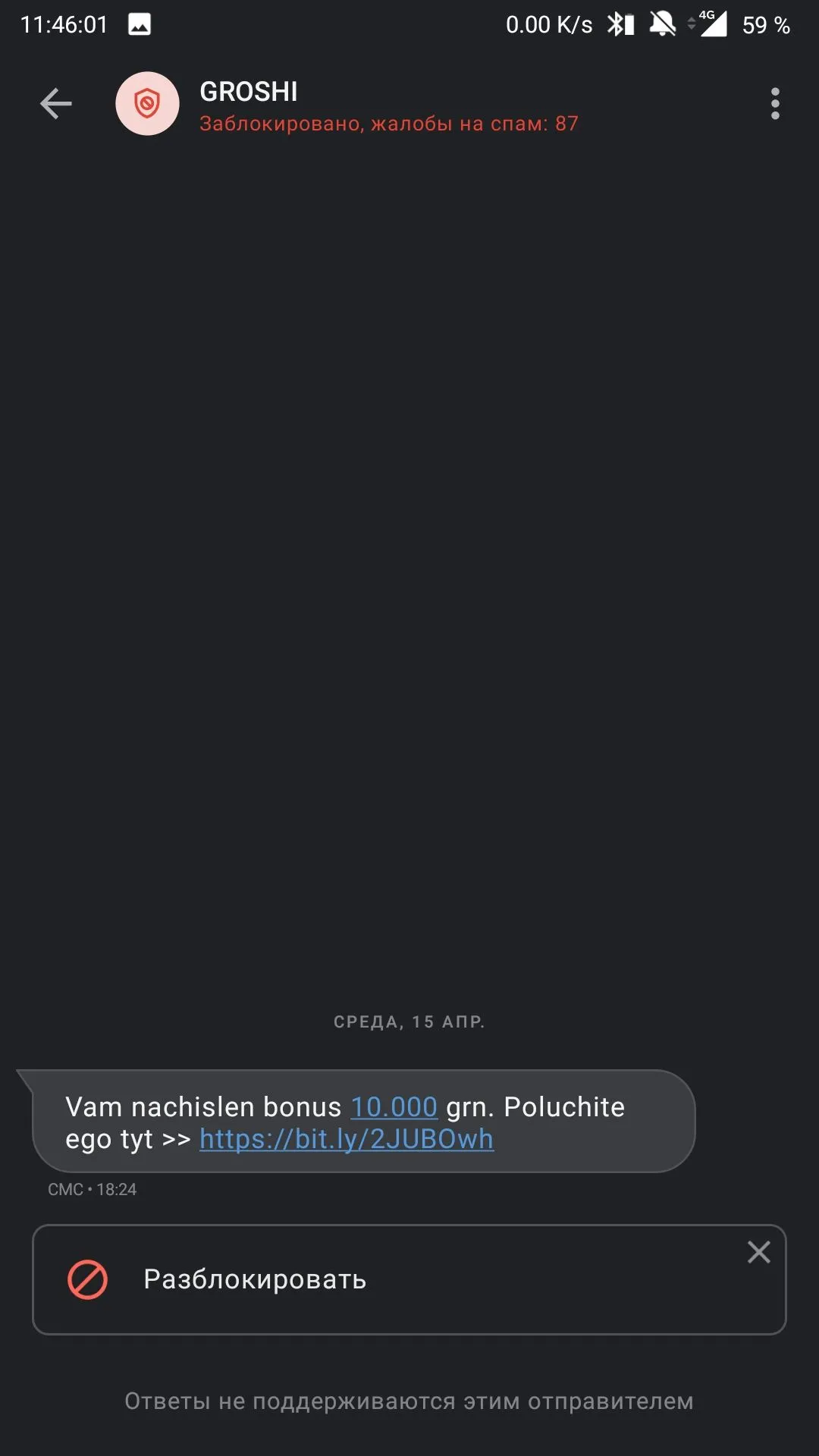Go back to the conversation list
819x1456 pixels.
click(56, 104)
